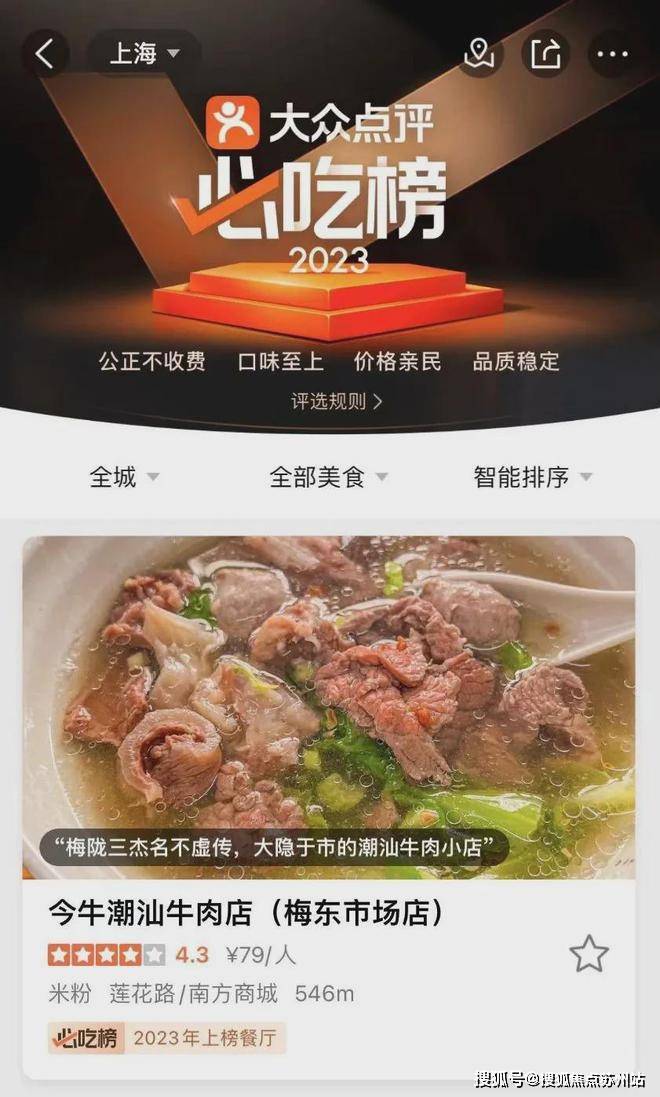View the 评选规则 details
This screenshot has width=660, height=1097.
[337, 402]
